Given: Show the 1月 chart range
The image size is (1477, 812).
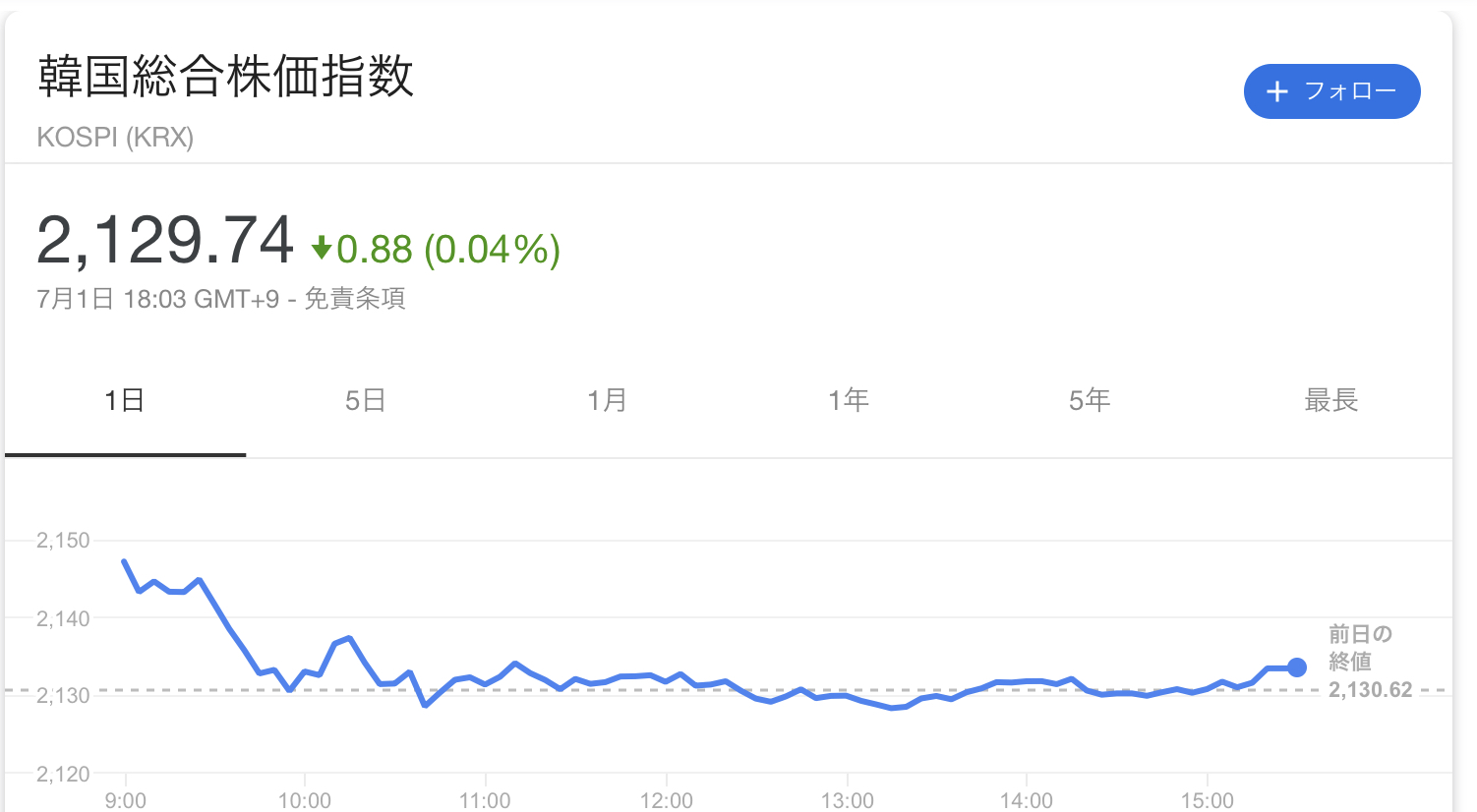Looking at the screenshot, I should [607, 401].
